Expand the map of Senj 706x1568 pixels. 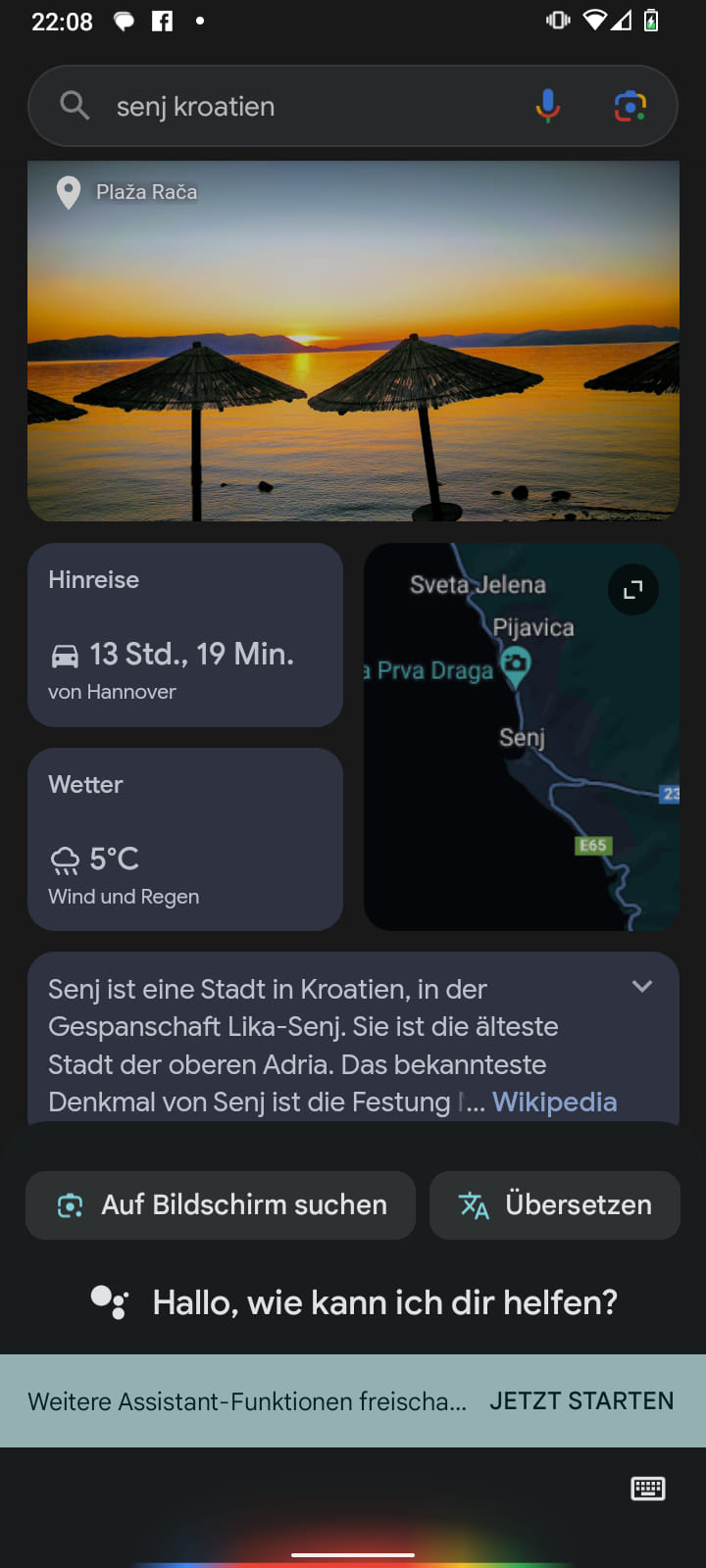[x=633, y=590]
